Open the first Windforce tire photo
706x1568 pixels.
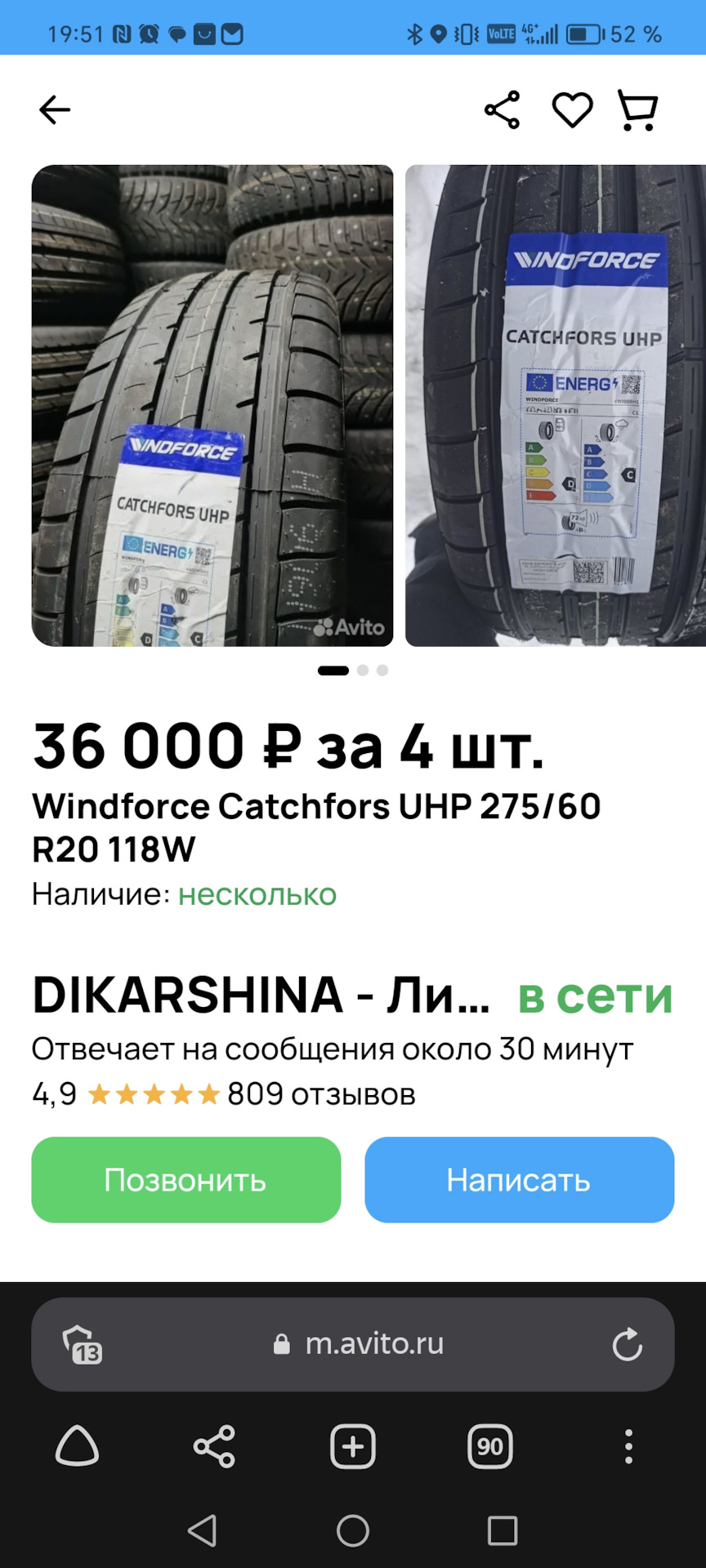[212, 405]
